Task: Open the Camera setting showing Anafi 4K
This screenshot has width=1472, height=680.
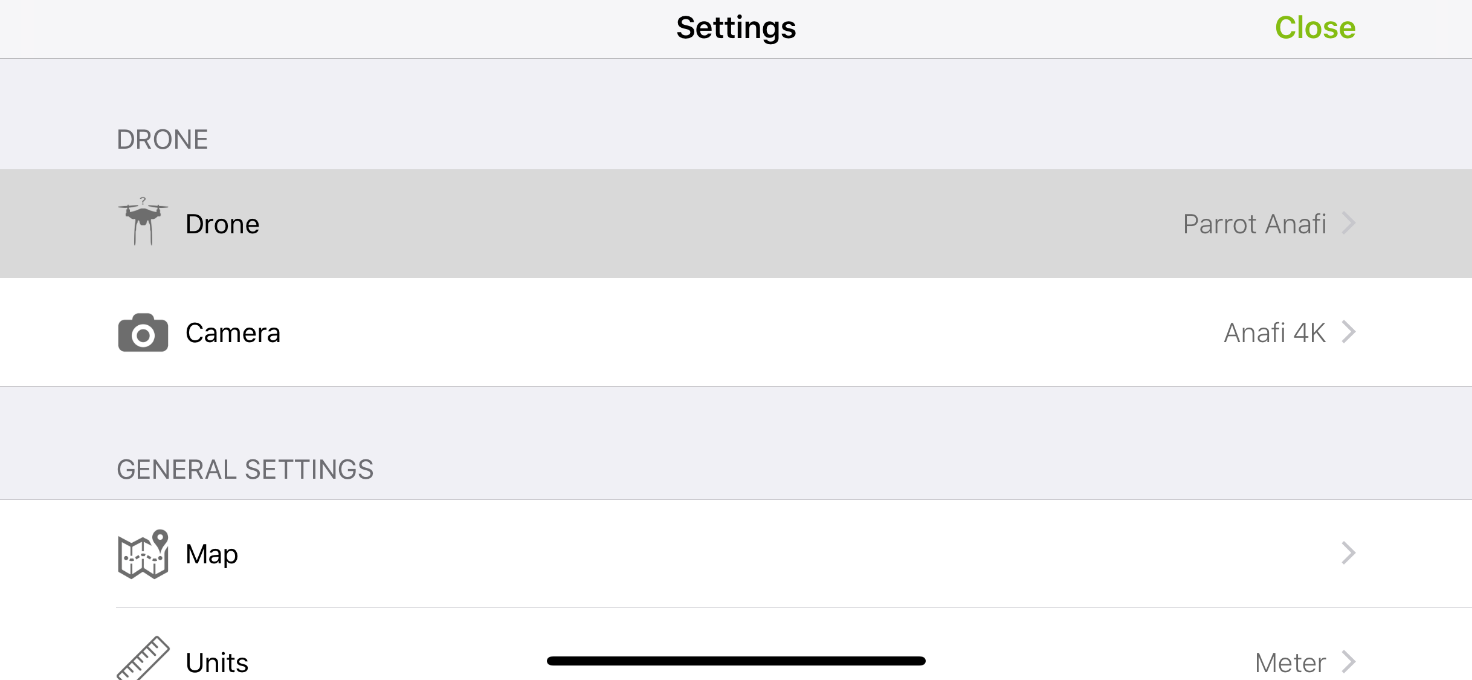Action: click(x=735, y=333)
